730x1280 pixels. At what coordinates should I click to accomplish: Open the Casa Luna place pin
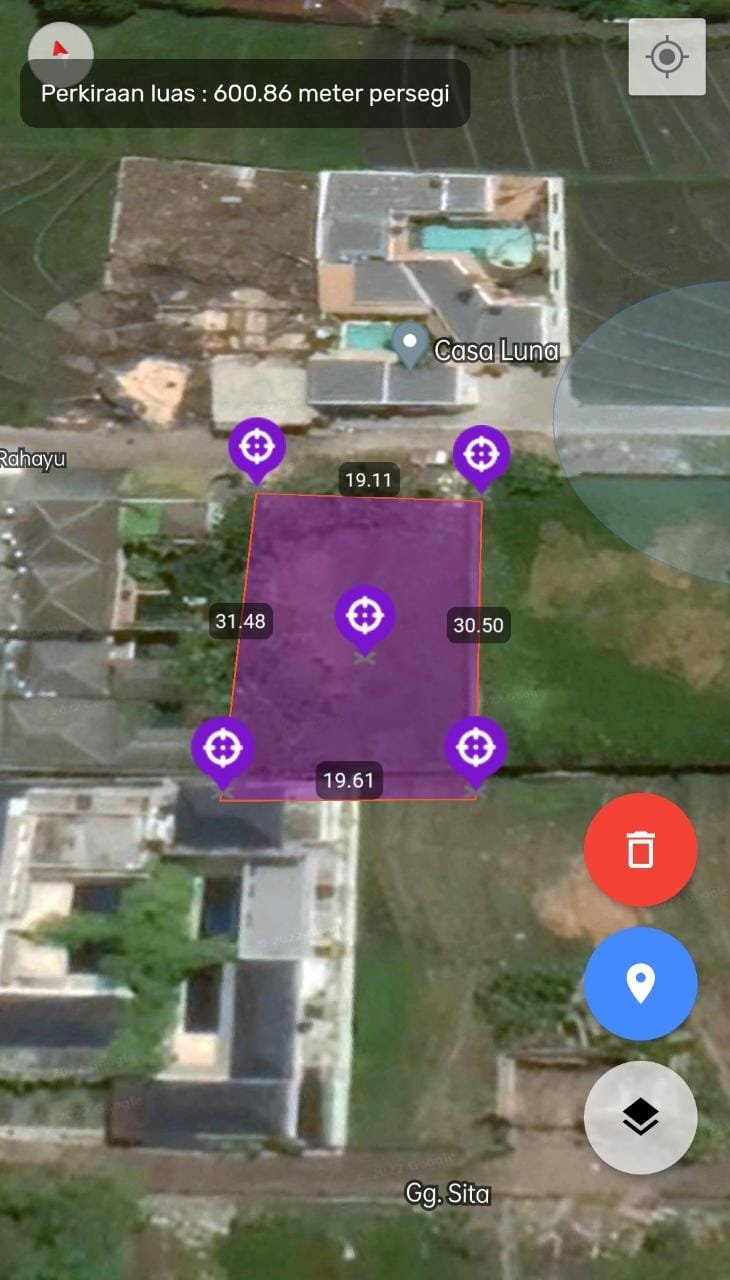click(410, 346)
